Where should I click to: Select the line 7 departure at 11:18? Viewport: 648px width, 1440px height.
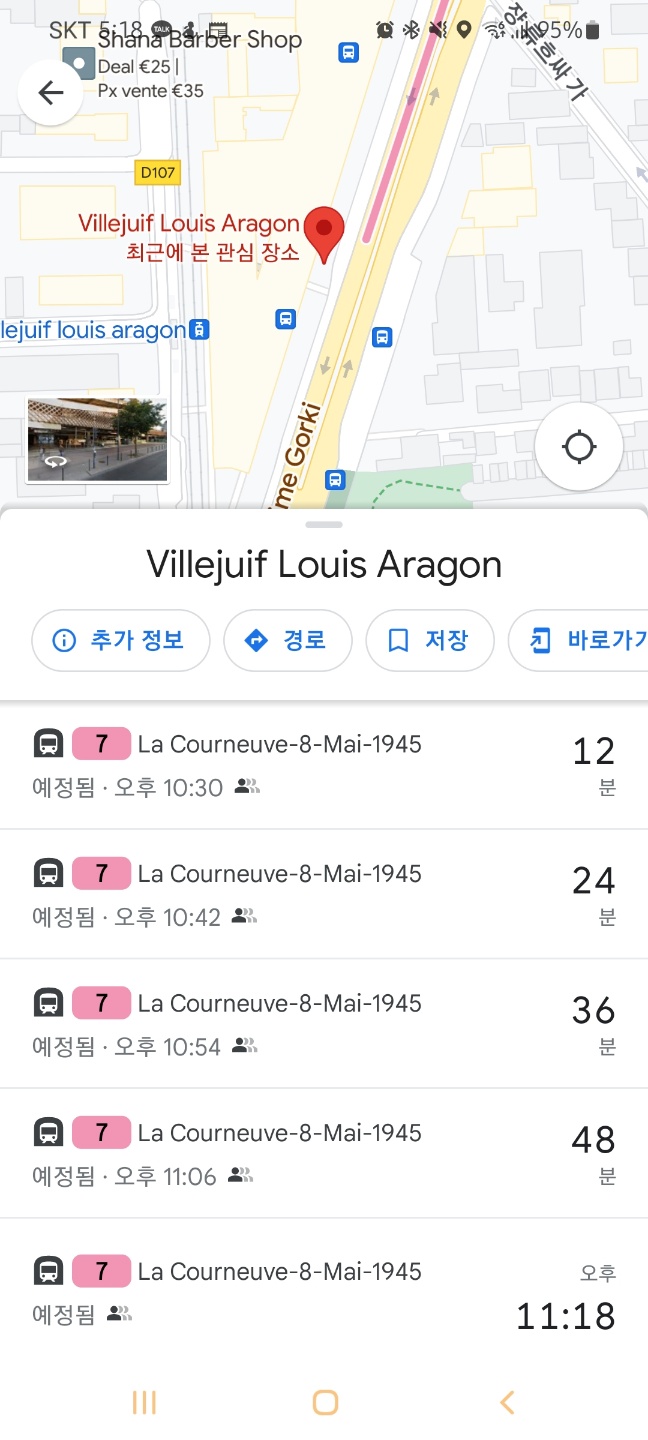pos(324,1292)
